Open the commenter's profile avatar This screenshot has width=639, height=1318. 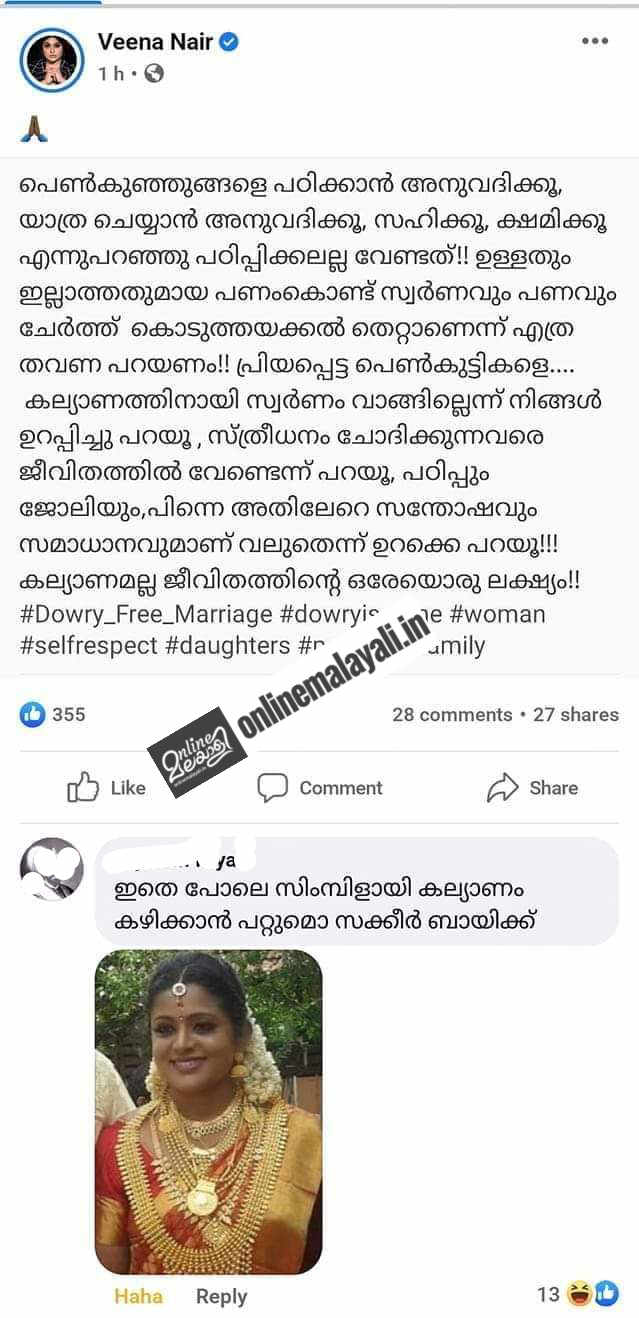point(51,868)
